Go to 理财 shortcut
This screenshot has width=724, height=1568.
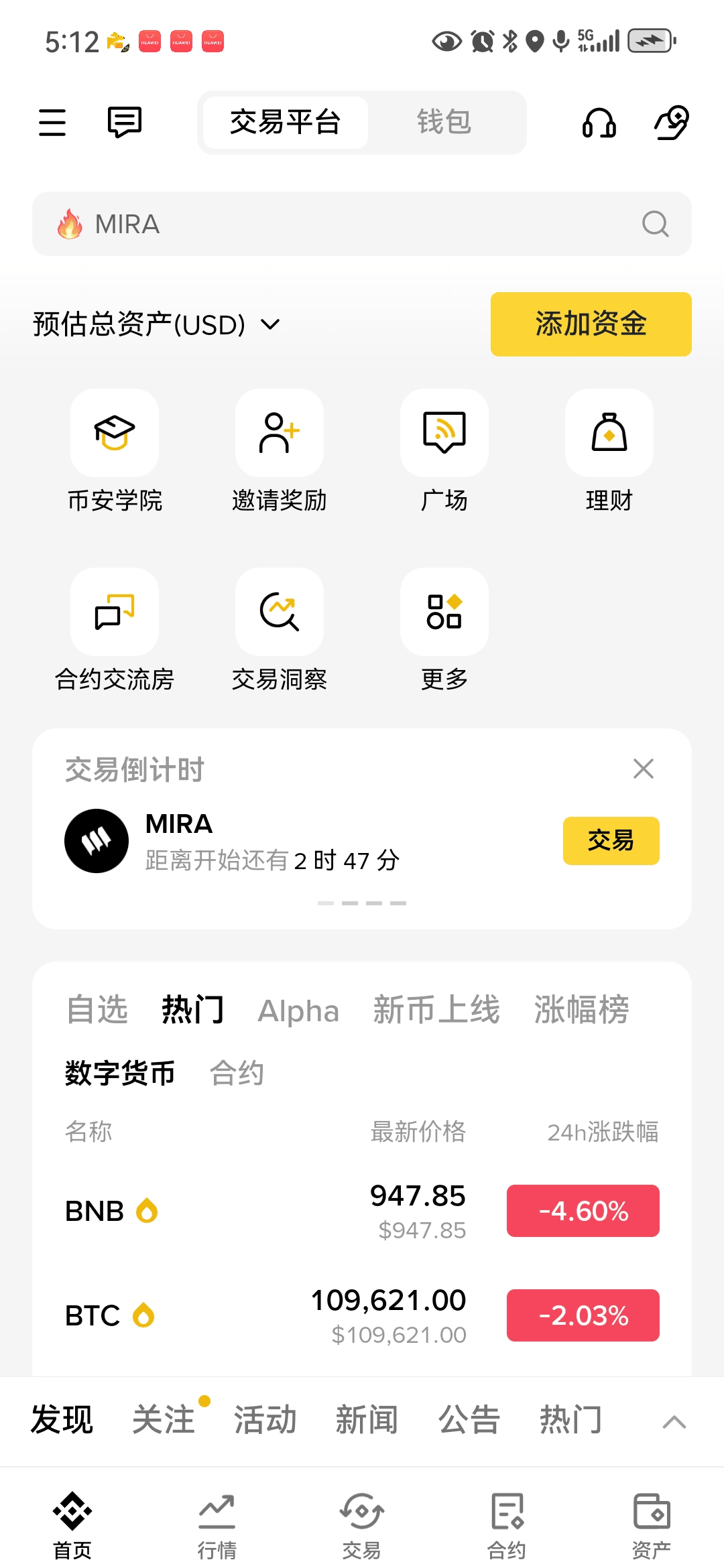[x=609, y=450]
